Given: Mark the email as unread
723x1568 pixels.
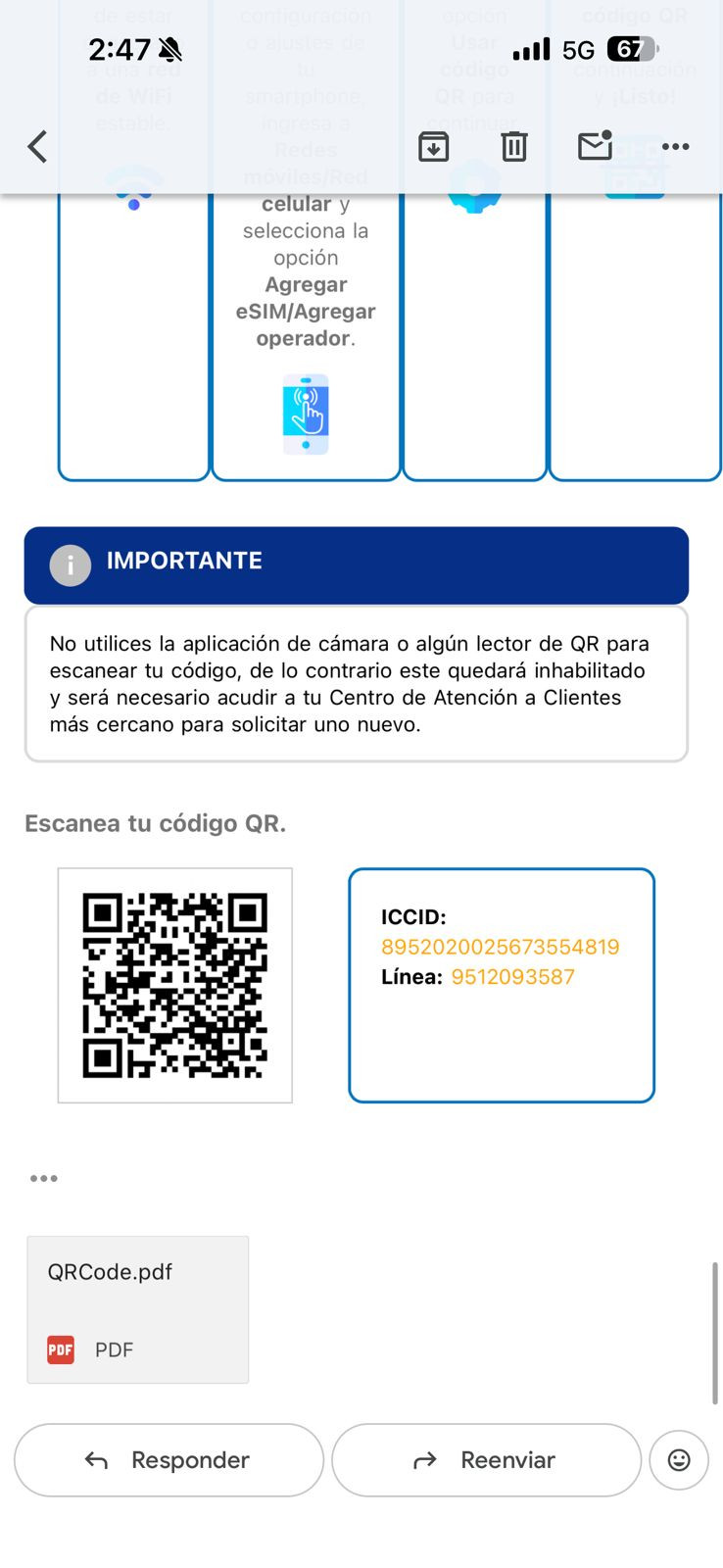Looking at the screenshot, I should 595,146.
